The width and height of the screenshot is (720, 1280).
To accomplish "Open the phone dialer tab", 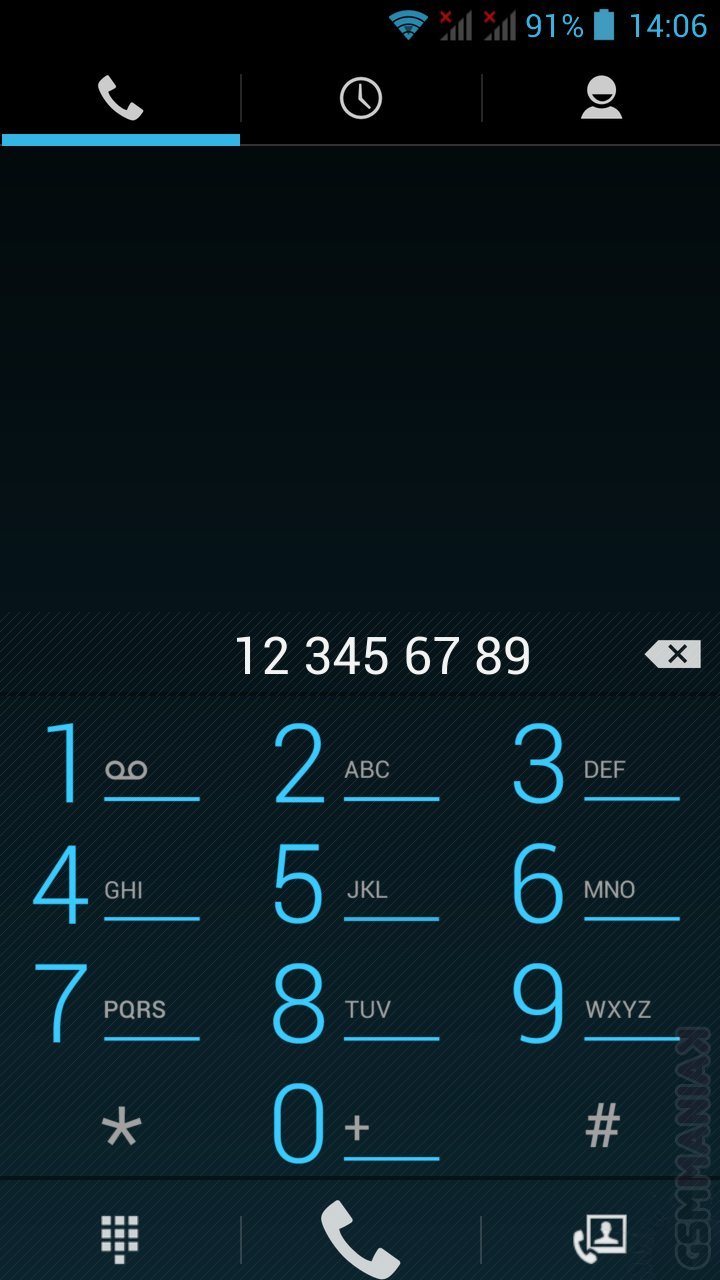I will (120, 98).
